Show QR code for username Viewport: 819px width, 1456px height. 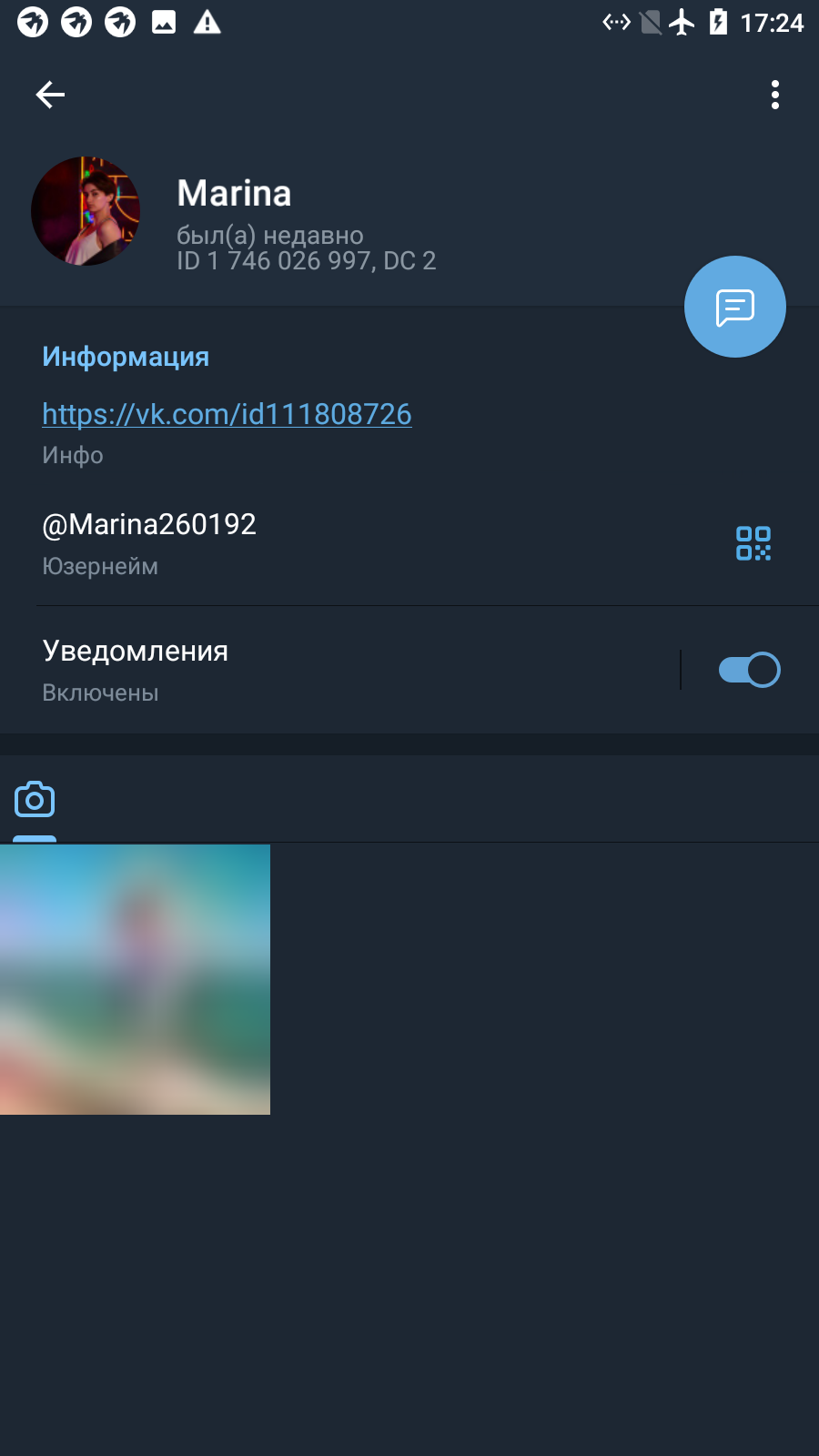pos(753,543)
